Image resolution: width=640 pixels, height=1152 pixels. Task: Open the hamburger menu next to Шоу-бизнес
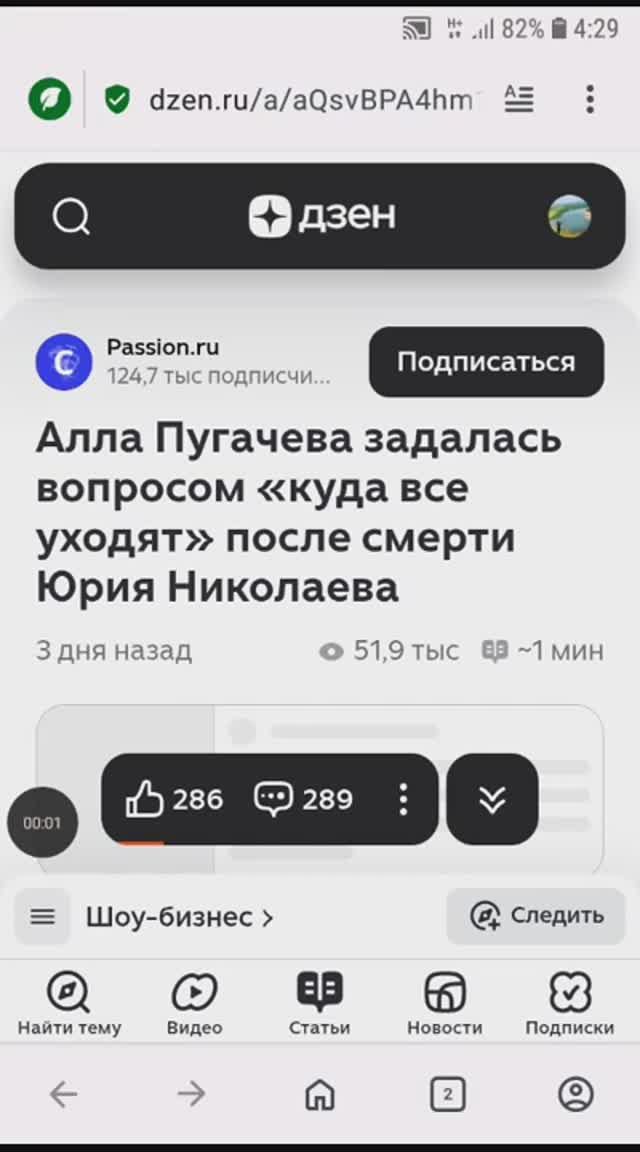click(42, 916)
